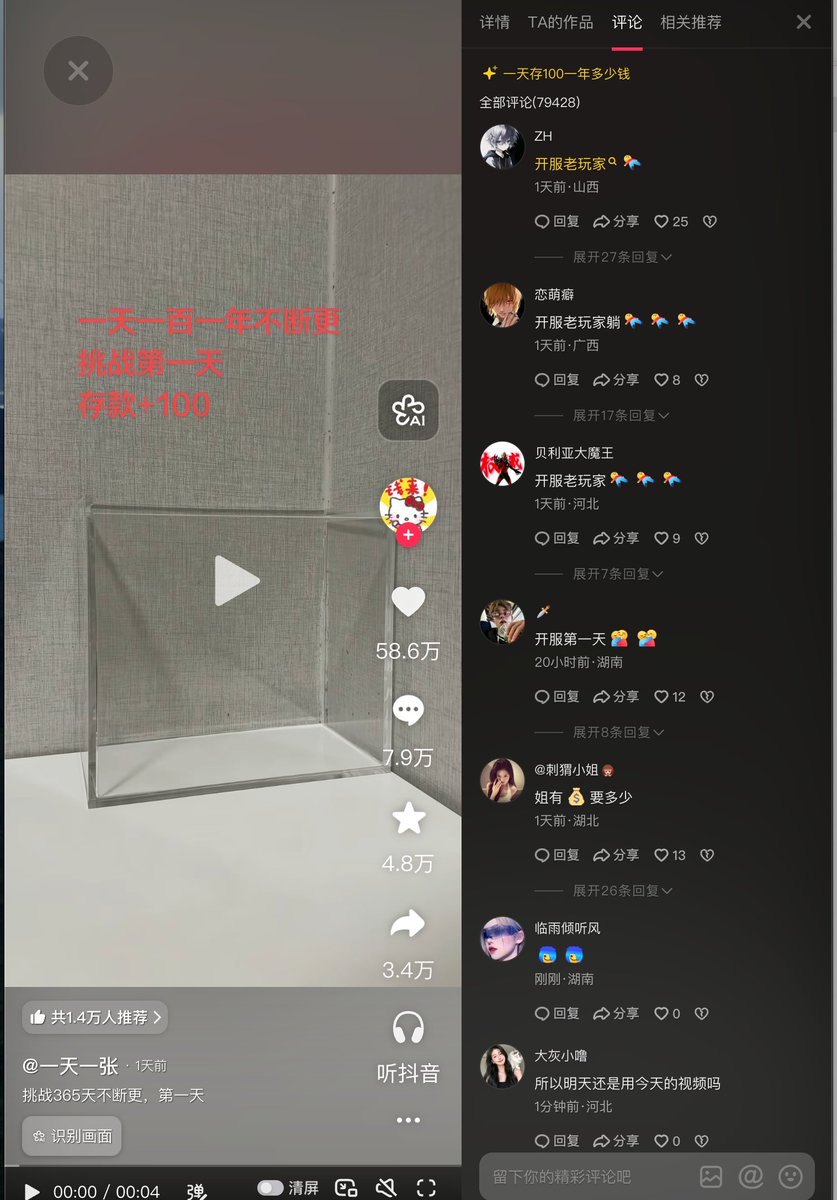Open the AI assistant icon
This screenshot has width=837, height=1200.
[408, 410]
